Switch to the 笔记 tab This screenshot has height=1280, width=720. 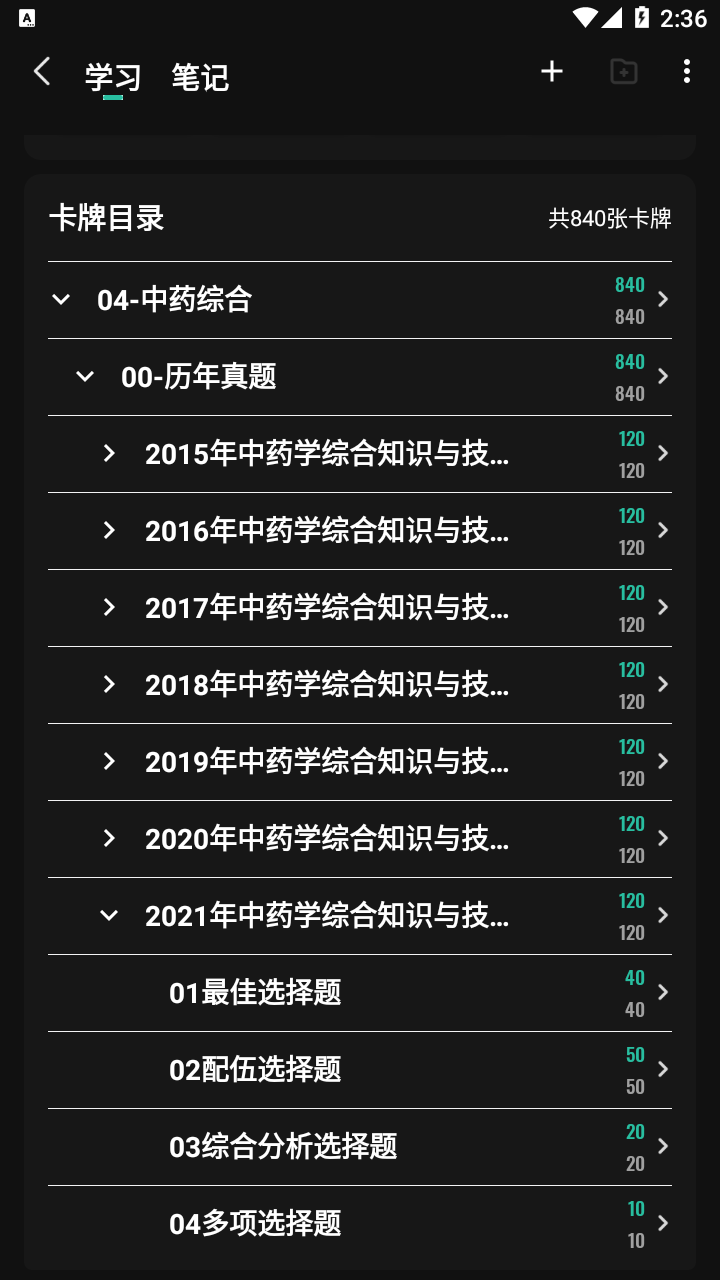200,77
